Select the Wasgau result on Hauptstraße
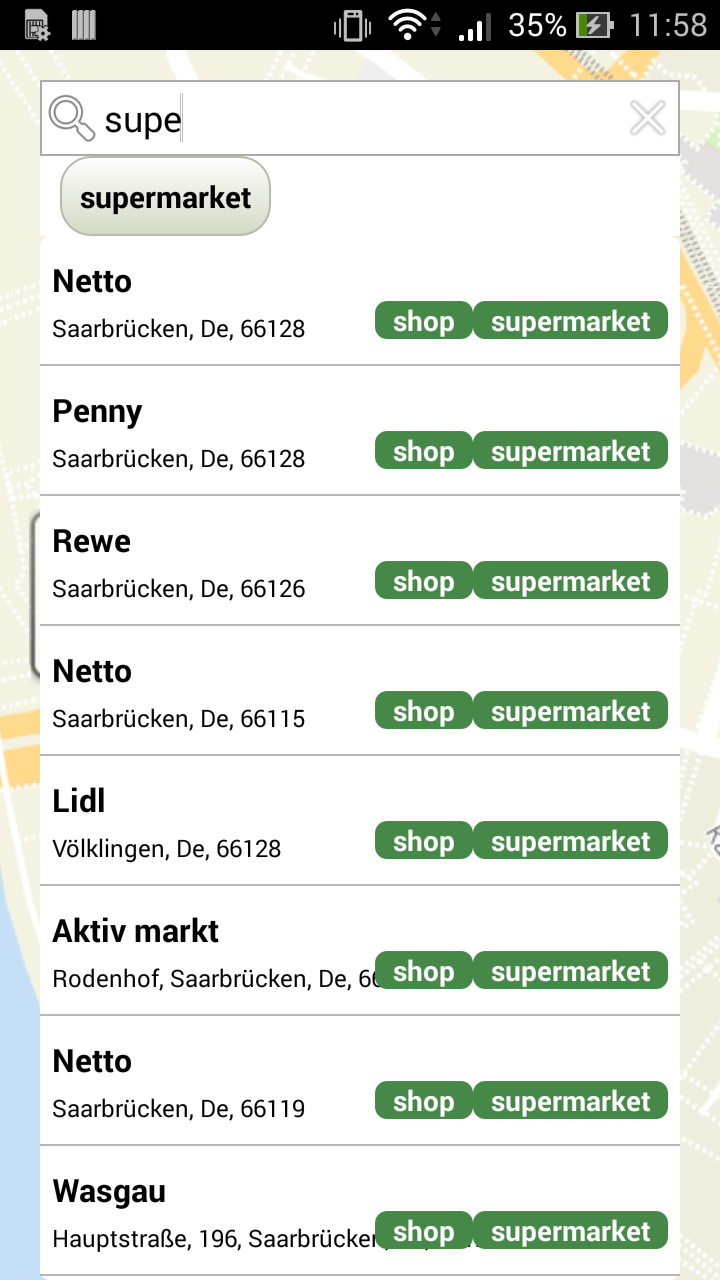720x1280 pixels. pyautogui.click(x=360, y=1211)
